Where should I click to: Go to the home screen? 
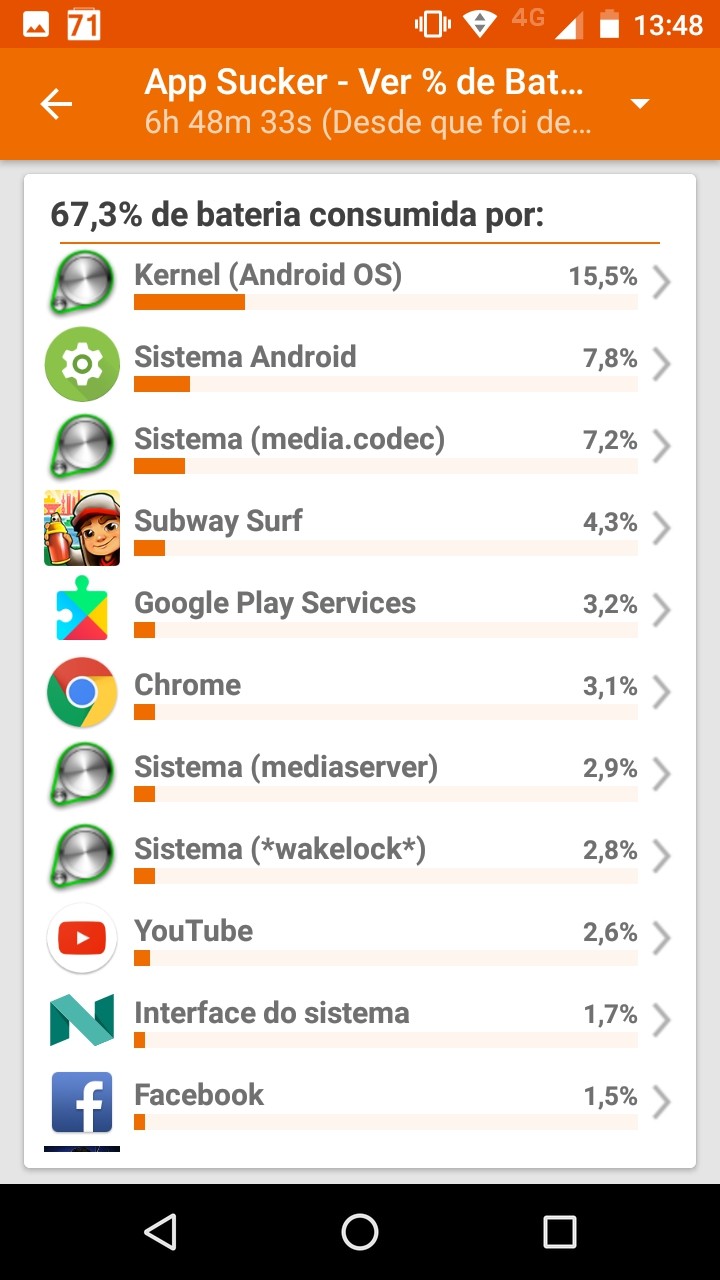[x=360, y=1232]
